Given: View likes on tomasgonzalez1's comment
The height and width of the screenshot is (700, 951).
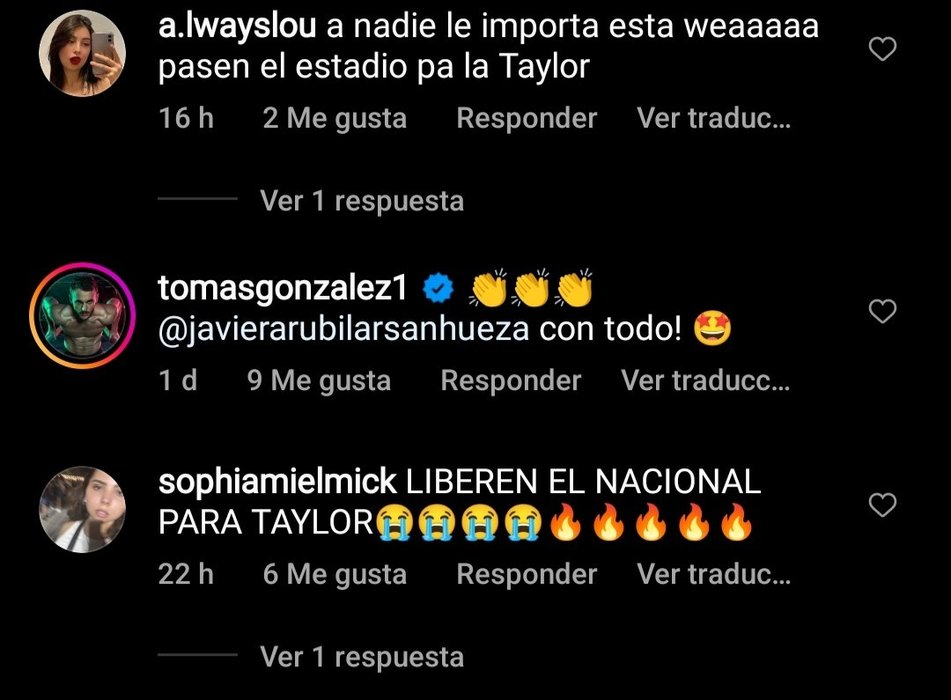Looking at the screenshot, I should (319, 381).
